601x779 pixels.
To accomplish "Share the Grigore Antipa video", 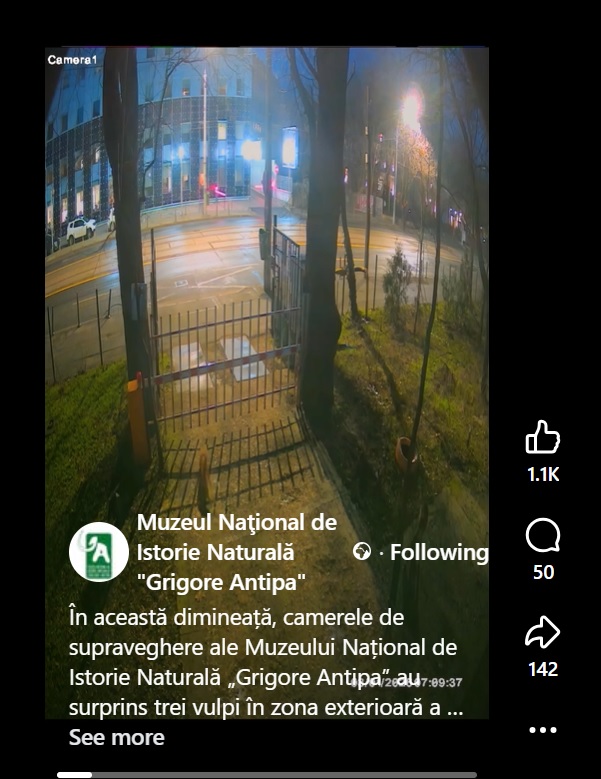I will click(x=542, y=633).
